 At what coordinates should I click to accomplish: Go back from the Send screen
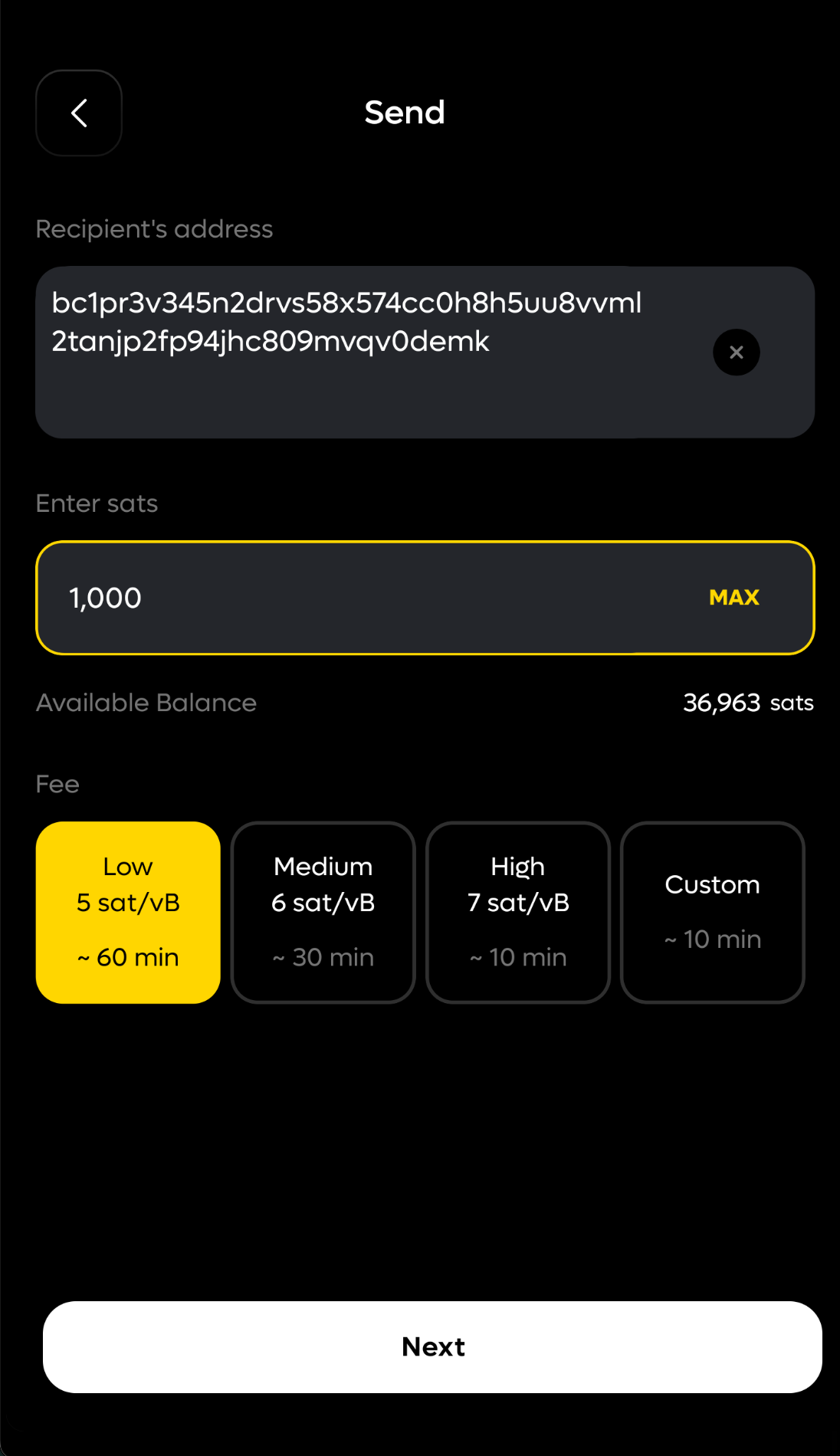(x=79, y=113)
